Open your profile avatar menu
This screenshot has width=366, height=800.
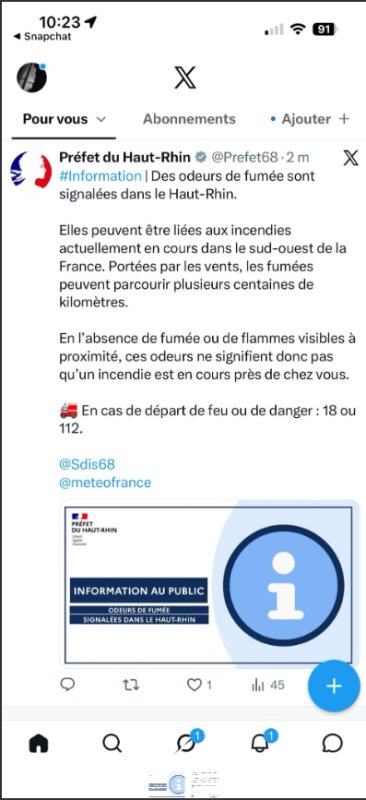point(32,78)
